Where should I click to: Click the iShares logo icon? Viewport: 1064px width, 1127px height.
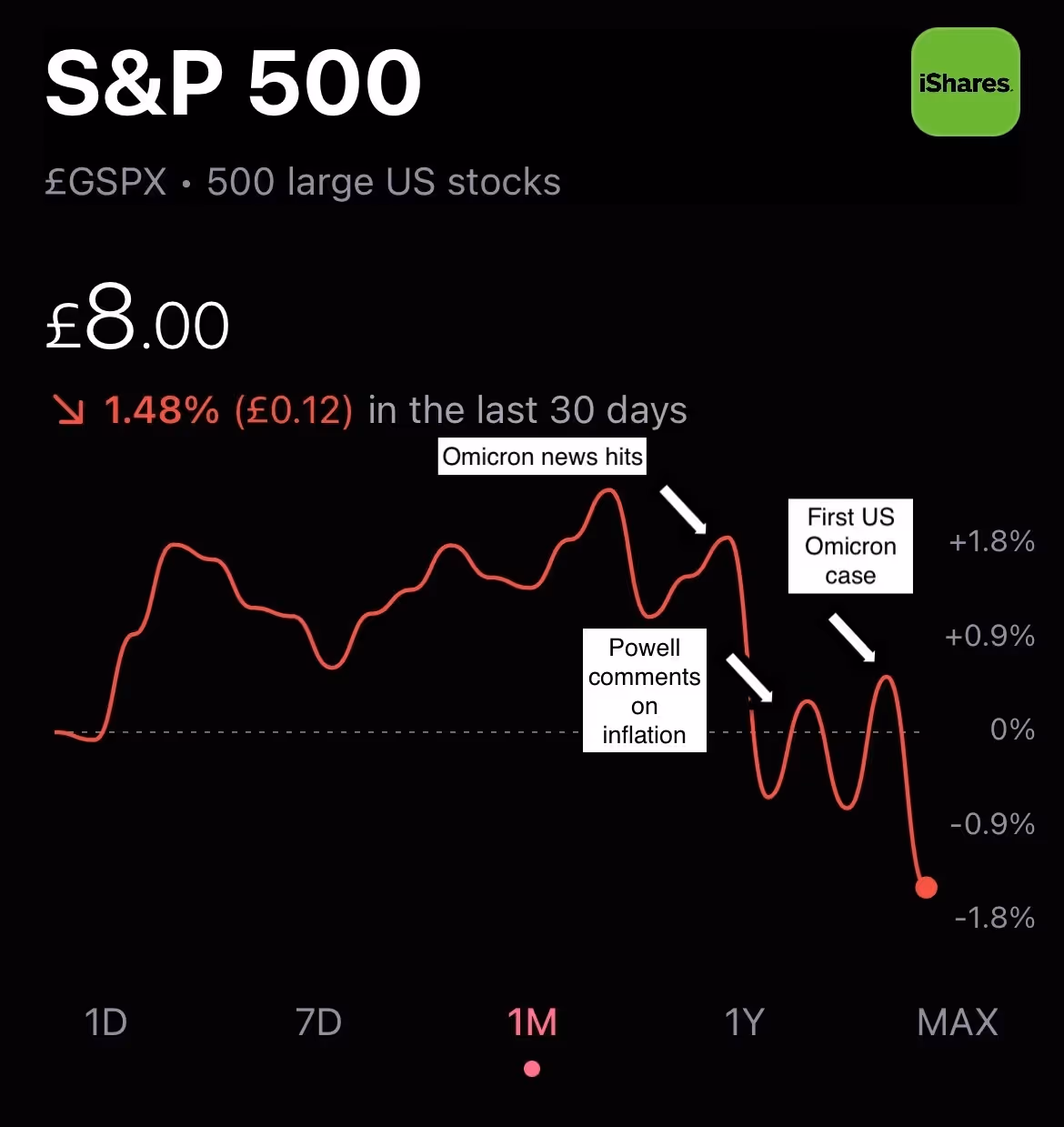pos(965,81)
